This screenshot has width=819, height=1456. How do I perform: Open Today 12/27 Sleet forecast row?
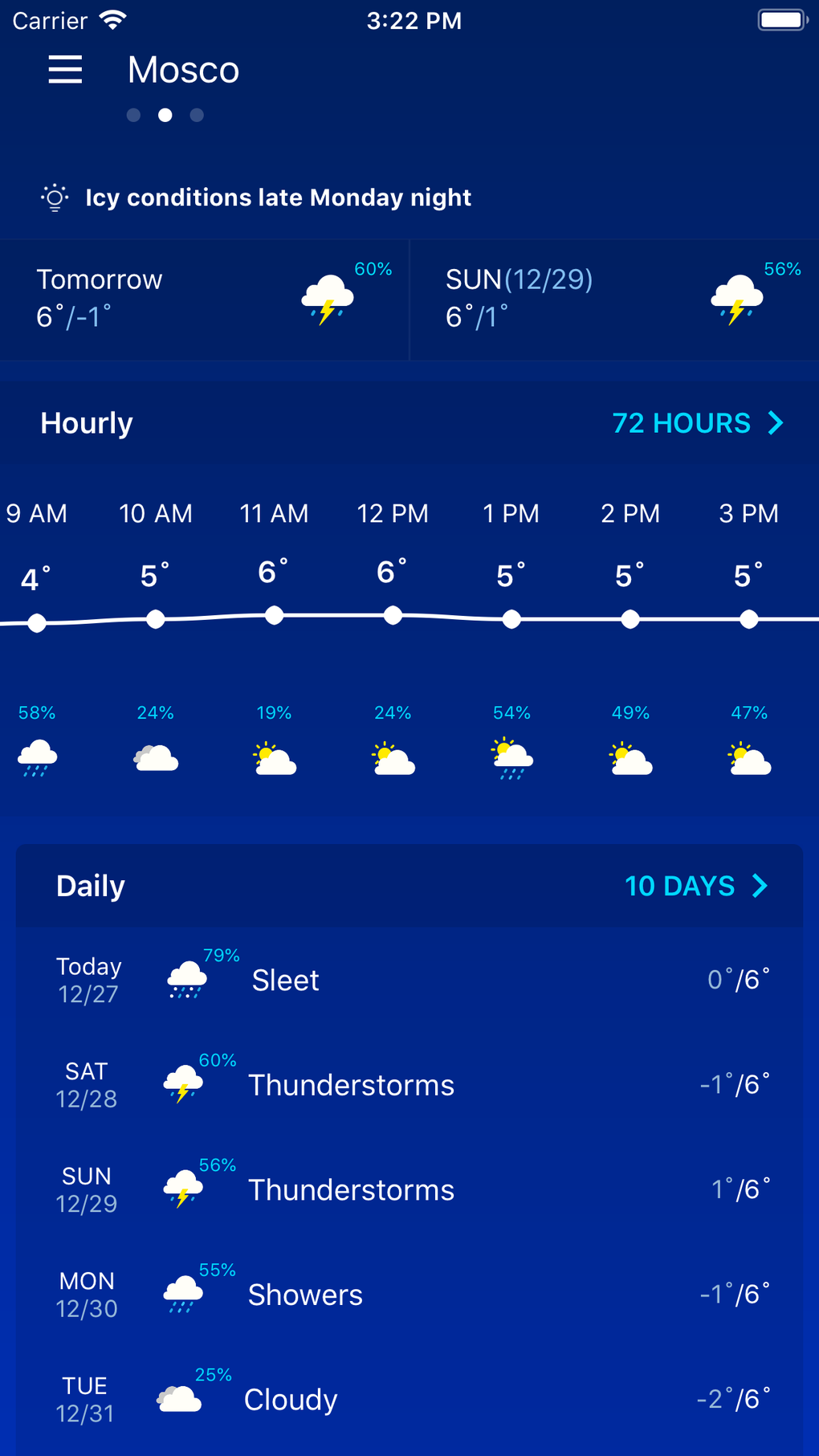click(409, 980)
